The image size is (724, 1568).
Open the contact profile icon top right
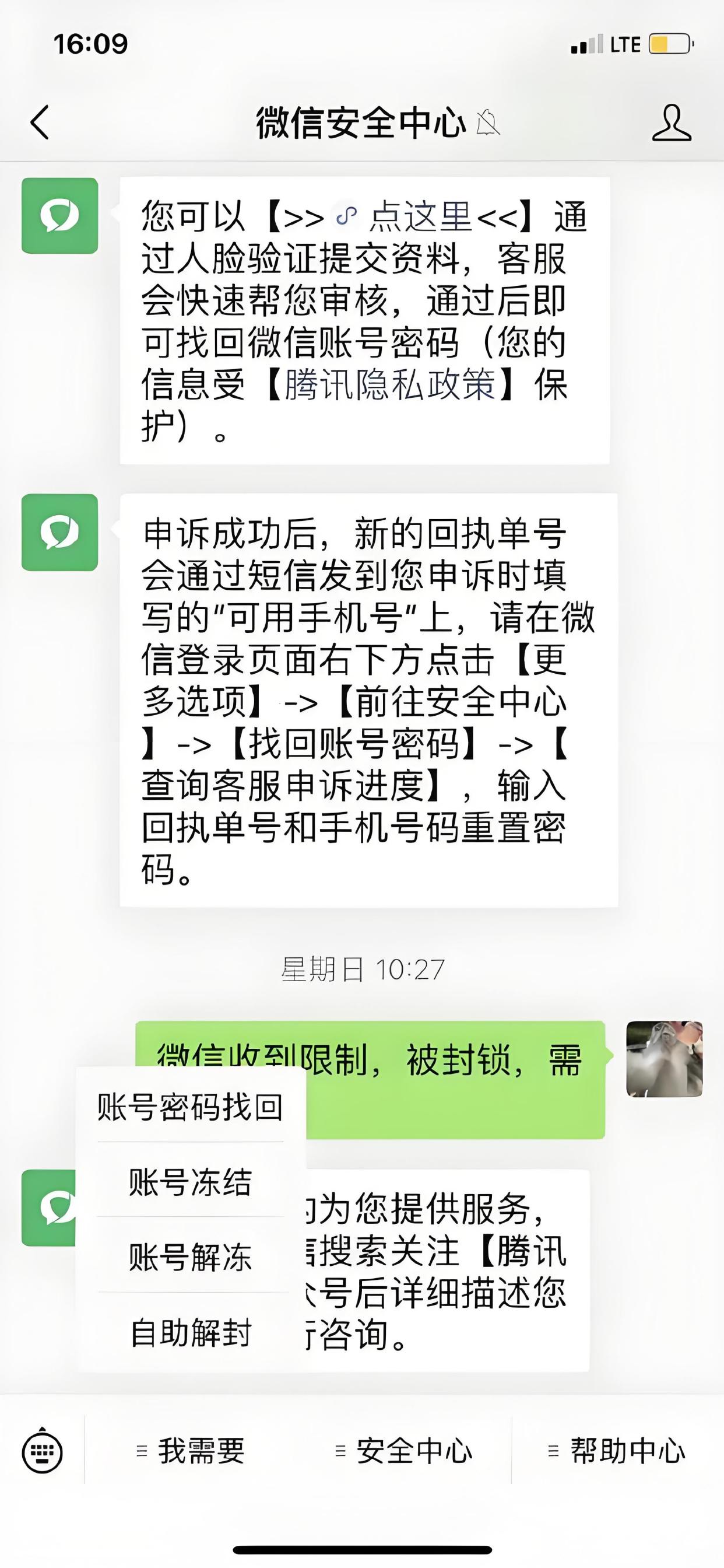[672, 121]
